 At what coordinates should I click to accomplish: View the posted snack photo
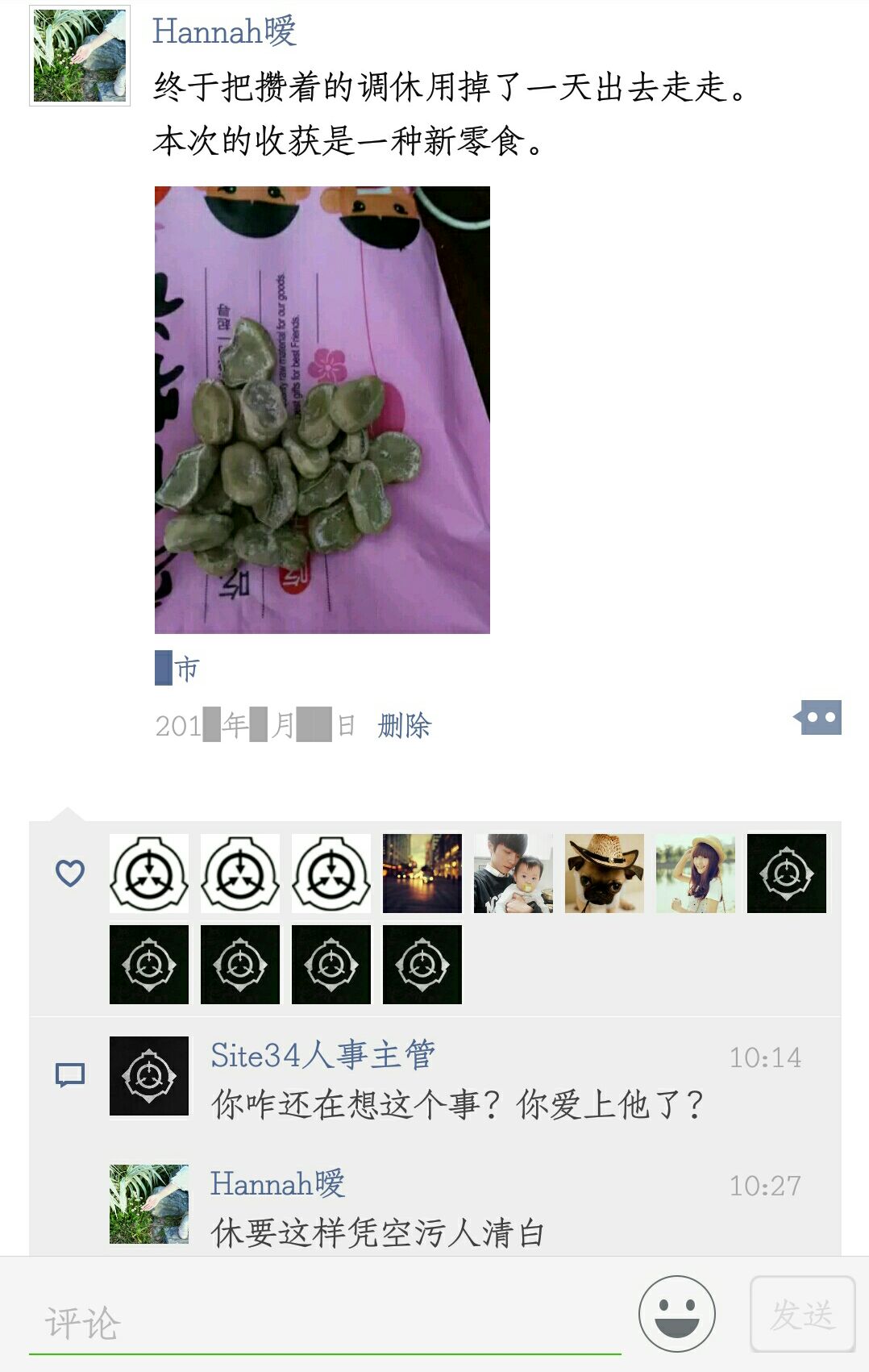click(x=322, y=410)
